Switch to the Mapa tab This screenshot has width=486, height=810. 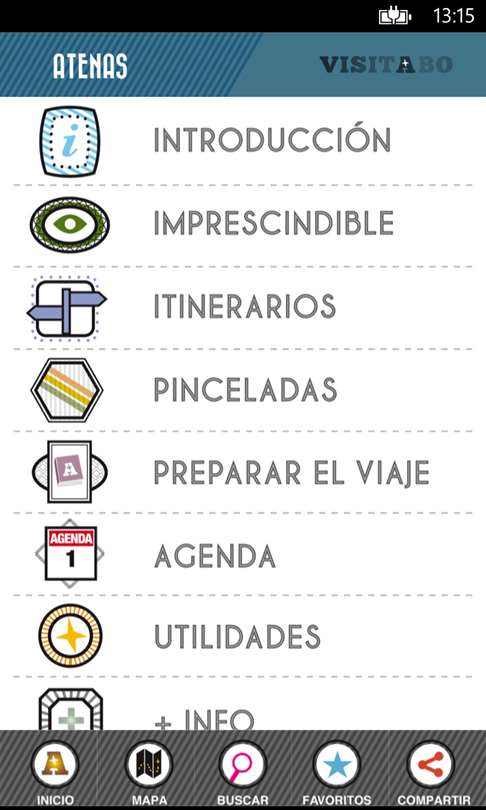click(149, 772)
